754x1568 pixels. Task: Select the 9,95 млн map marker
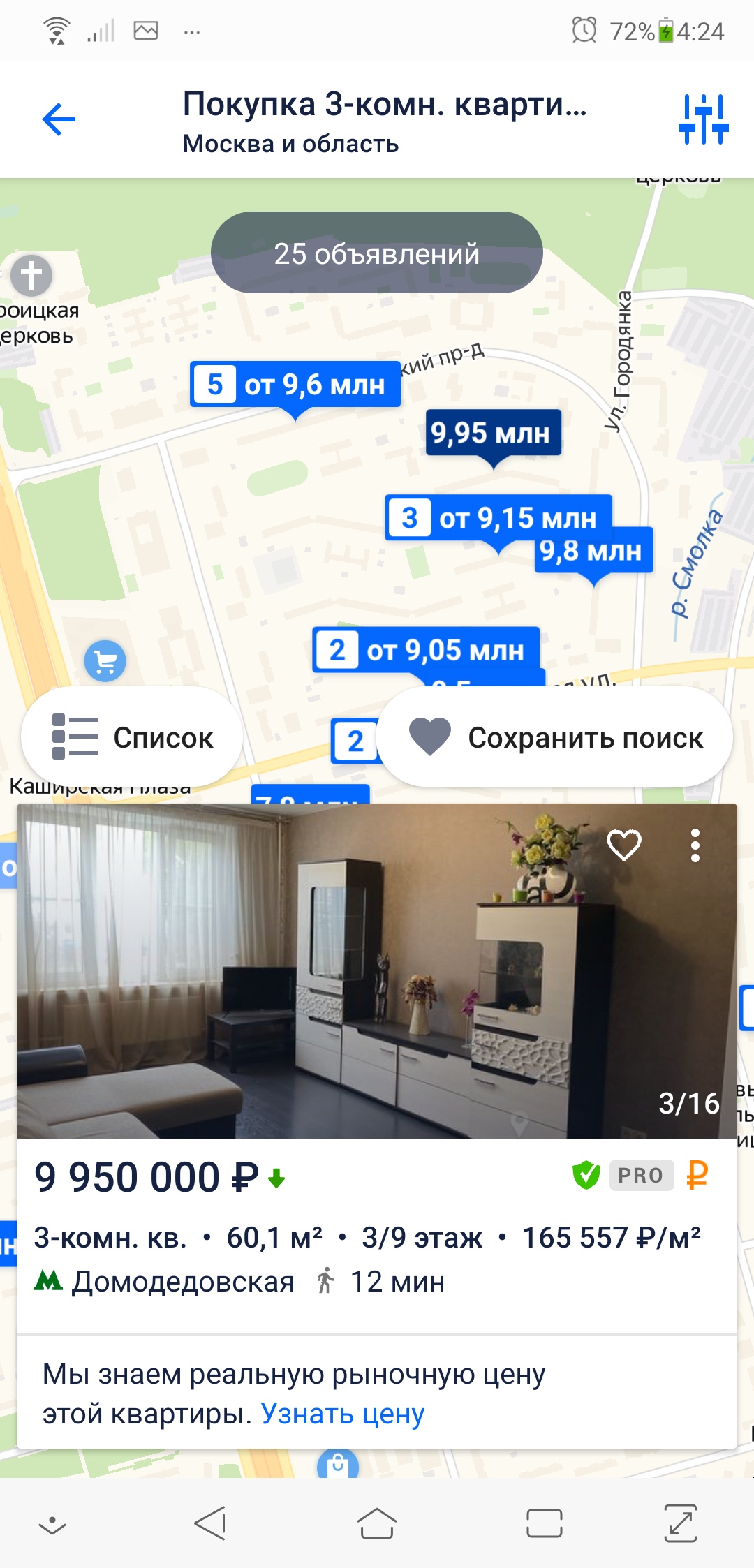coord(493,433)
